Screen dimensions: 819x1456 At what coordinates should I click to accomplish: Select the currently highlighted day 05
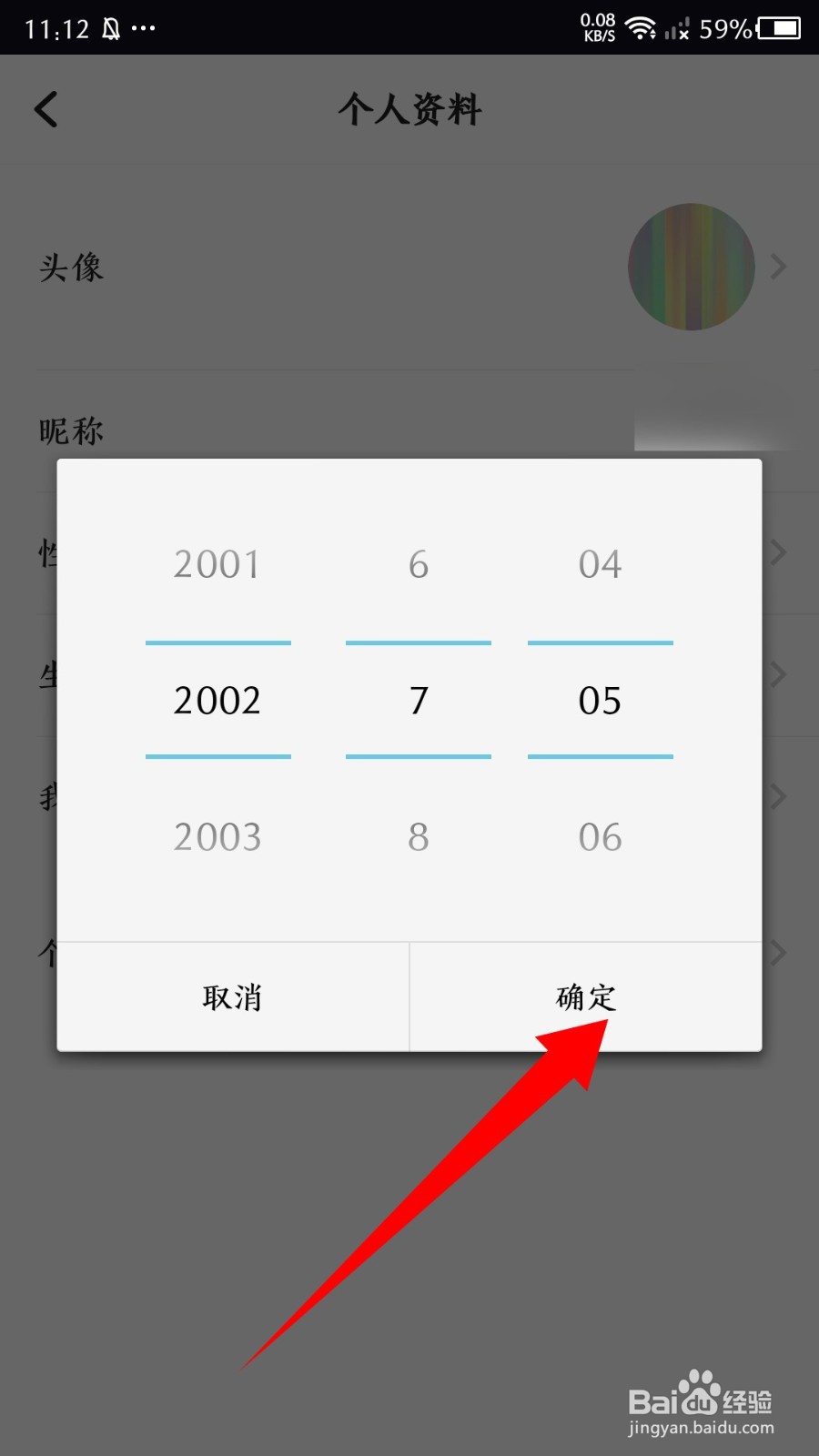pos(600,700)
